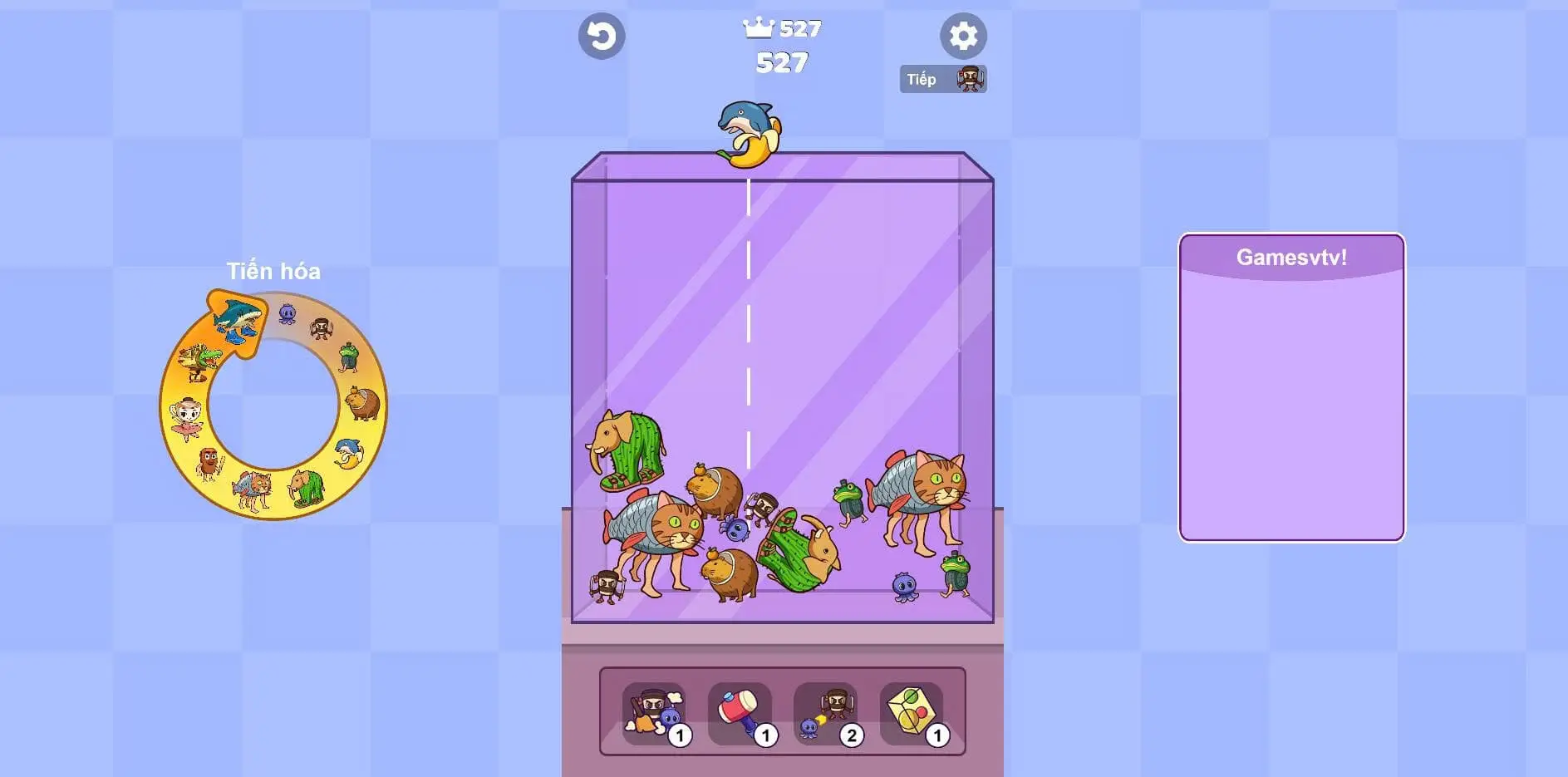Activate the hammer power-up
Viewport: 1568px width, 777px height.
740,713
